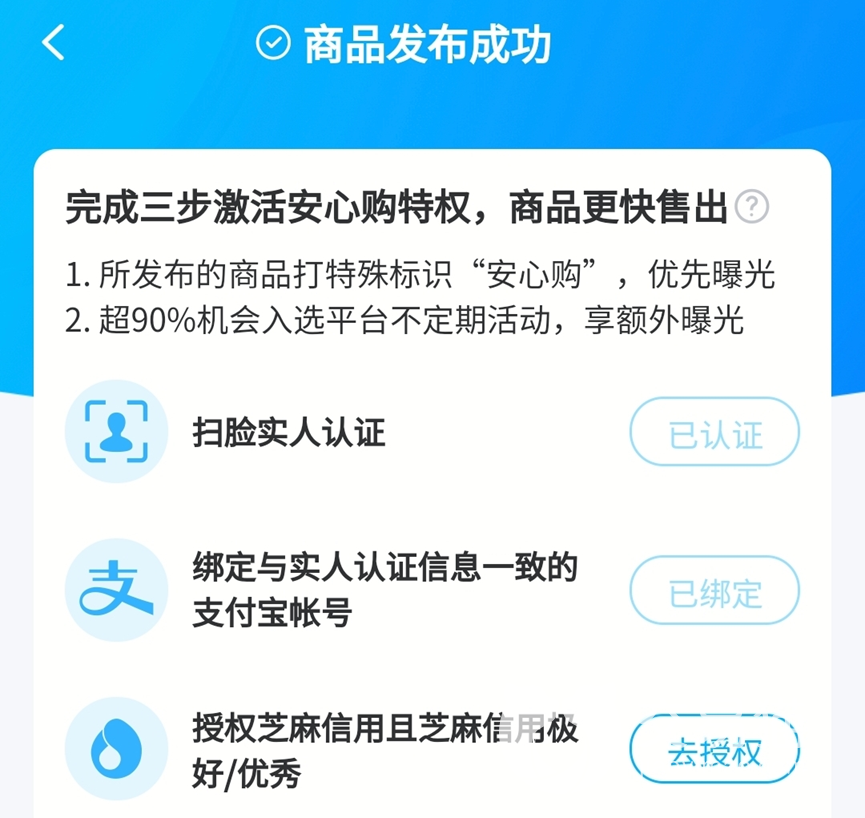Tap the 已绑定 button for Alipay account
This screenshot has height=818, width=865.
click(714, 593)
